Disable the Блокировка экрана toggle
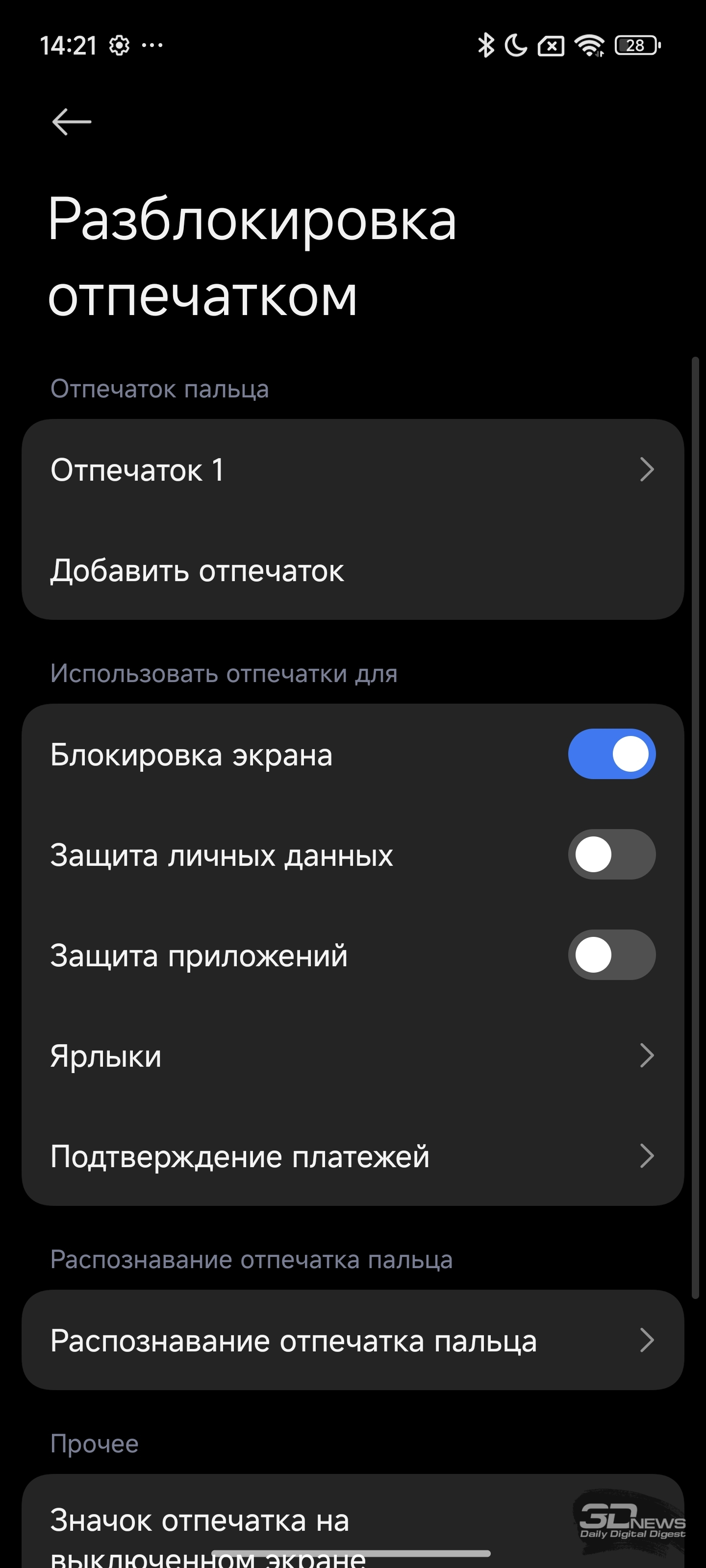706x1568 pixels. pos(611,754)
